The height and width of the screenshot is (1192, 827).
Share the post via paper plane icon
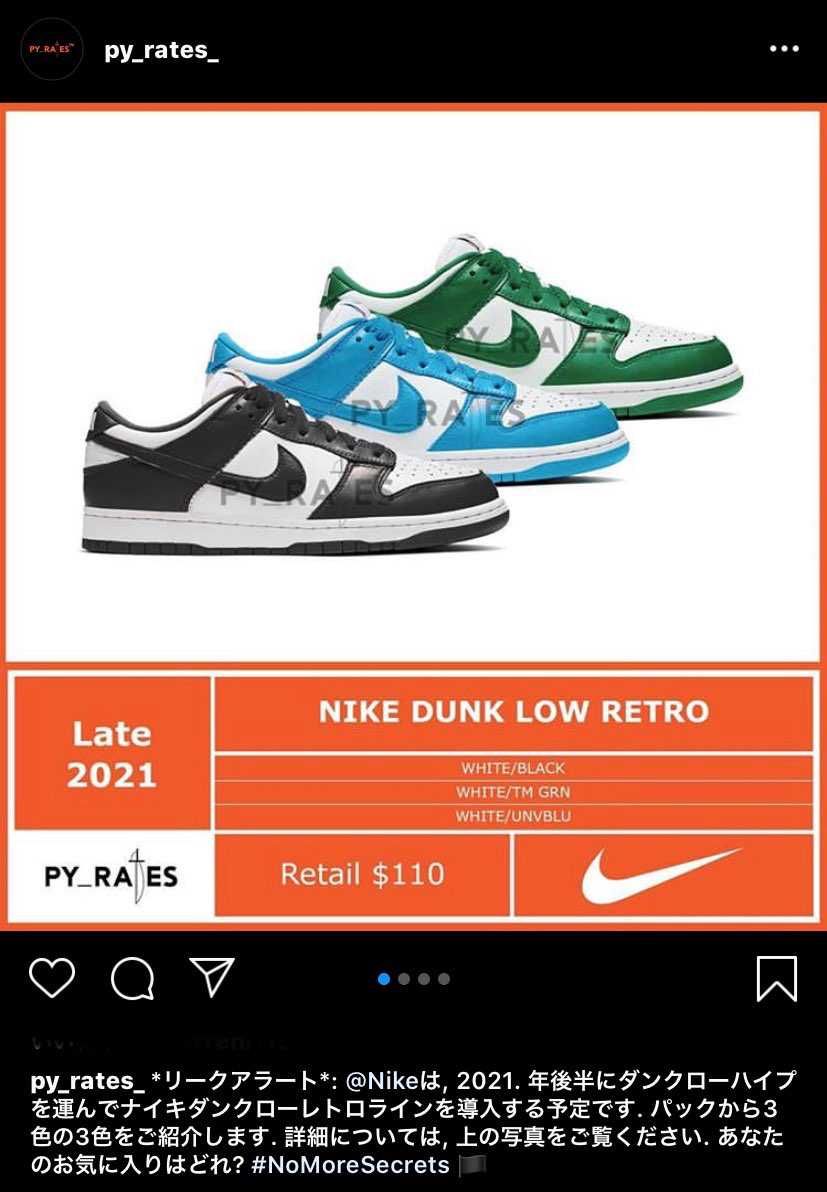(211, 977)
